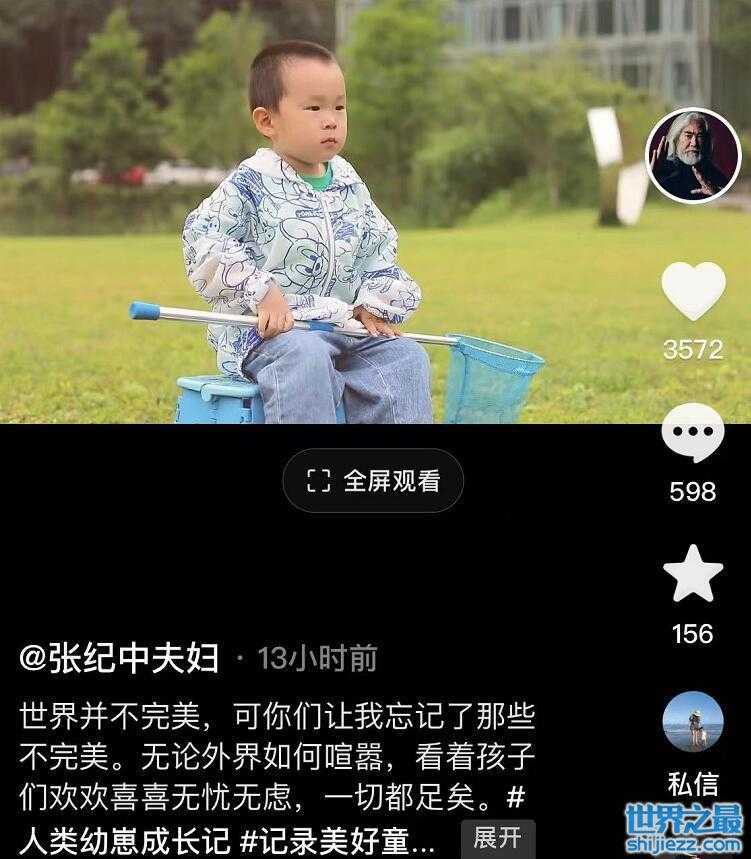Open the comments bubble
Viewport: 751px width, 859px height.
tap(693, 436)
